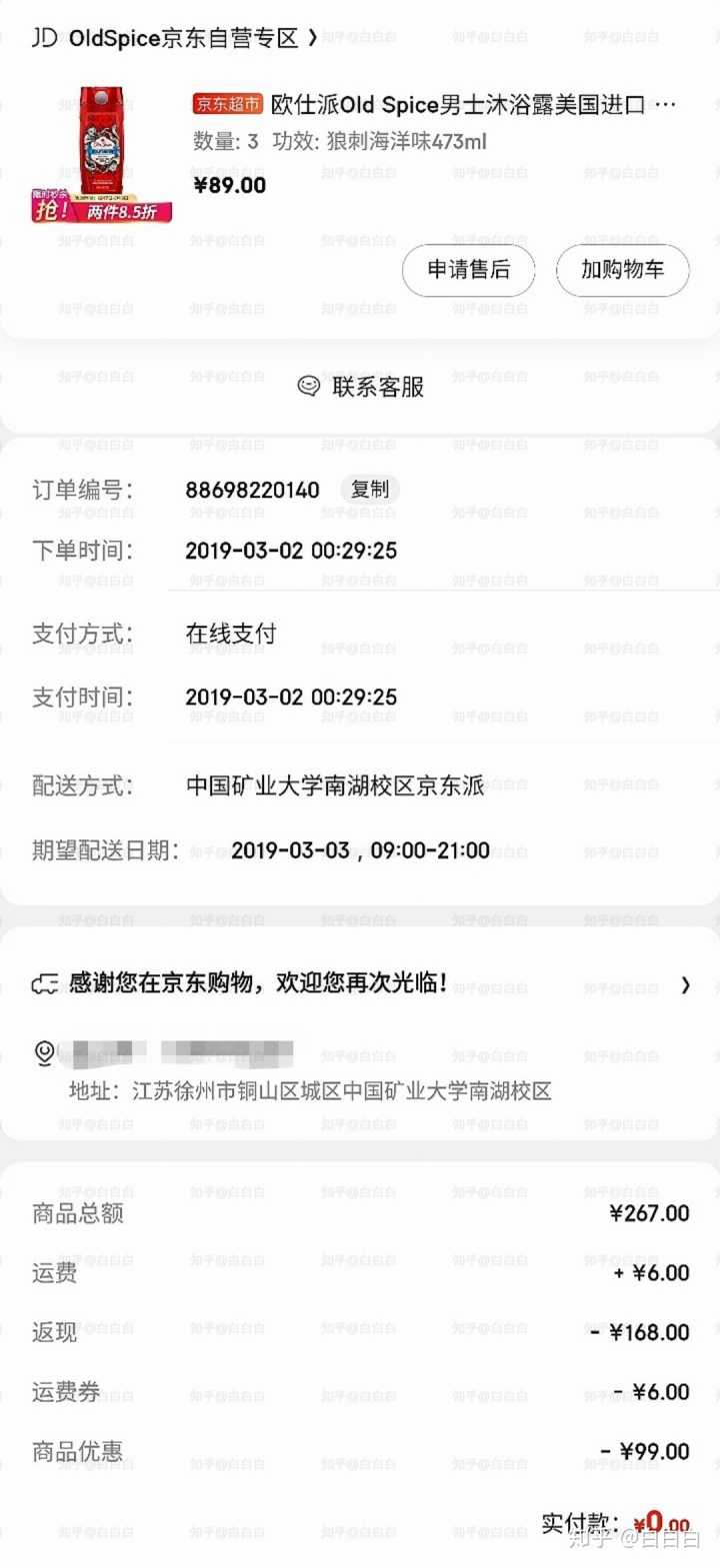This screenshot has width=720, height=1568.
Task: Contact customer service via 联系客服
Action: pos(362,387)
